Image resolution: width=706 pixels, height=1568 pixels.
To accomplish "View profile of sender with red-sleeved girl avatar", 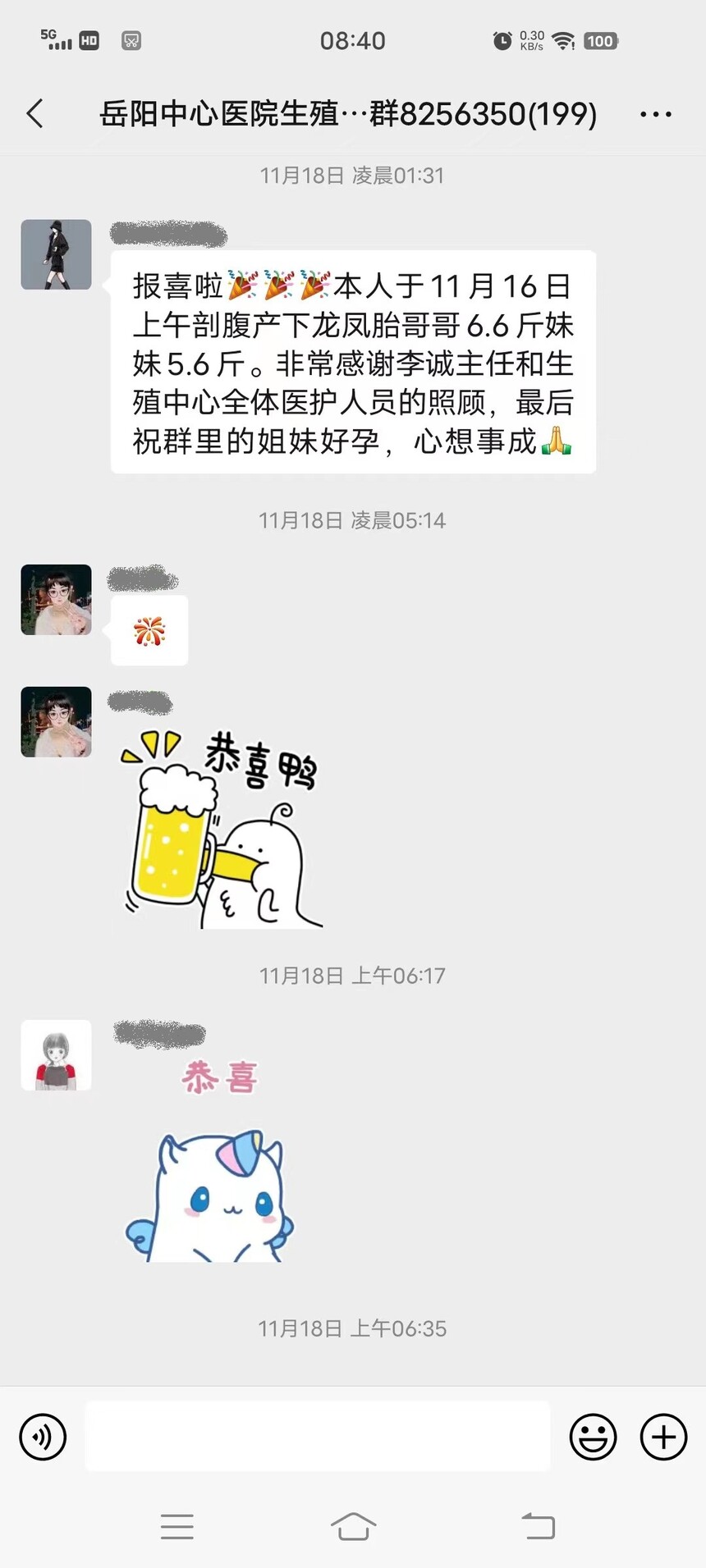I will tap(56, 1055).
